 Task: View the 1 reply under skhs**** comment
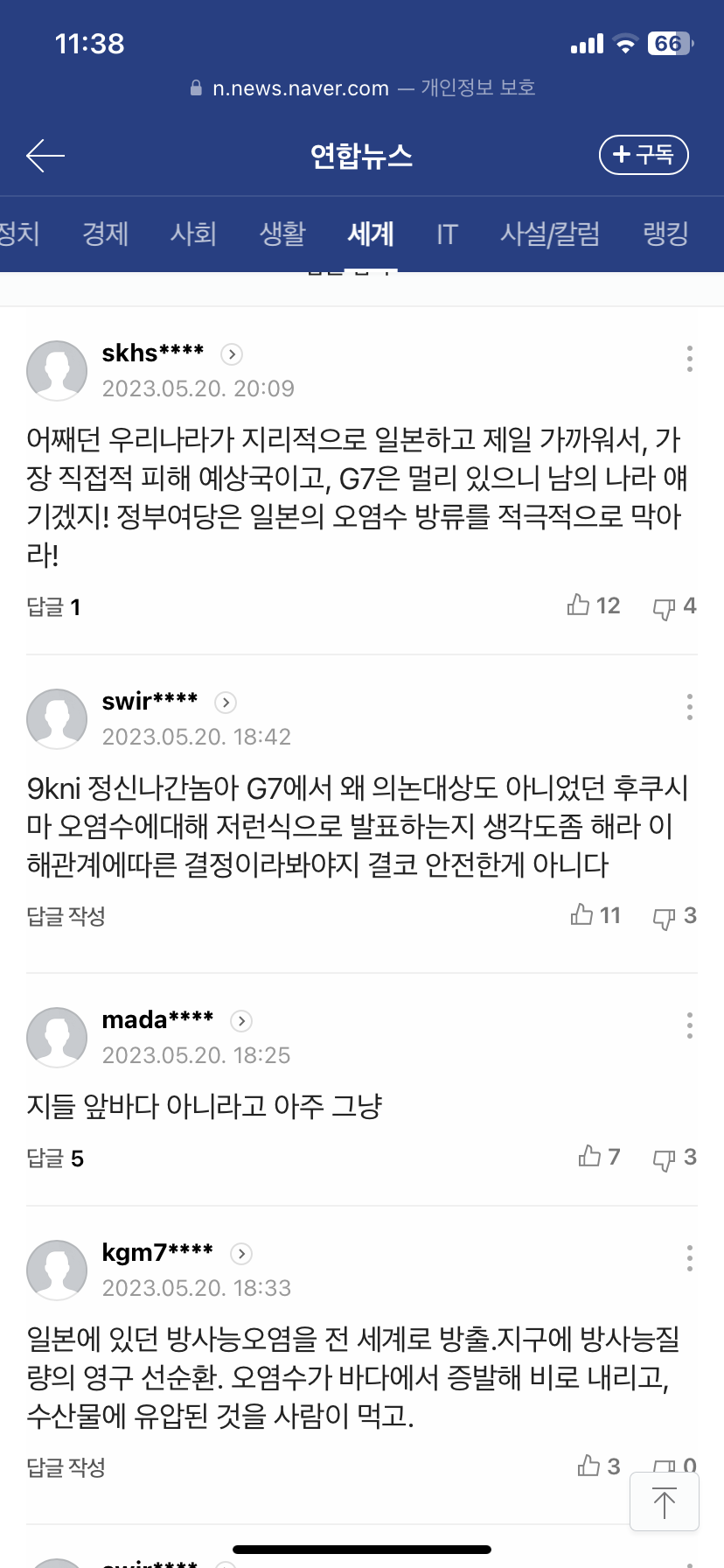[x=53, y=607]
